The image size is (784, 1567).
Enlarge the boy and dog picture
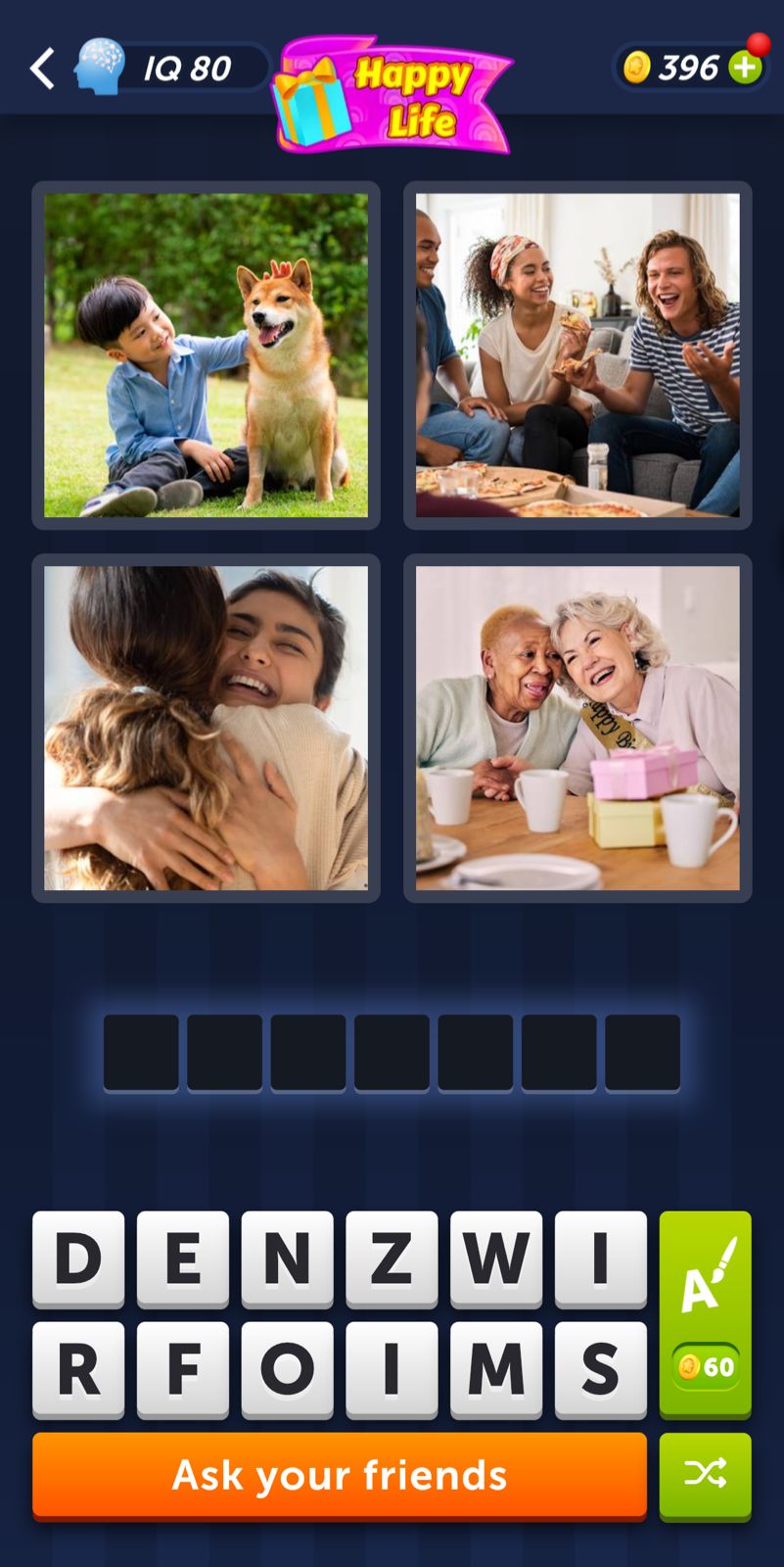click(x=206, y=355)
